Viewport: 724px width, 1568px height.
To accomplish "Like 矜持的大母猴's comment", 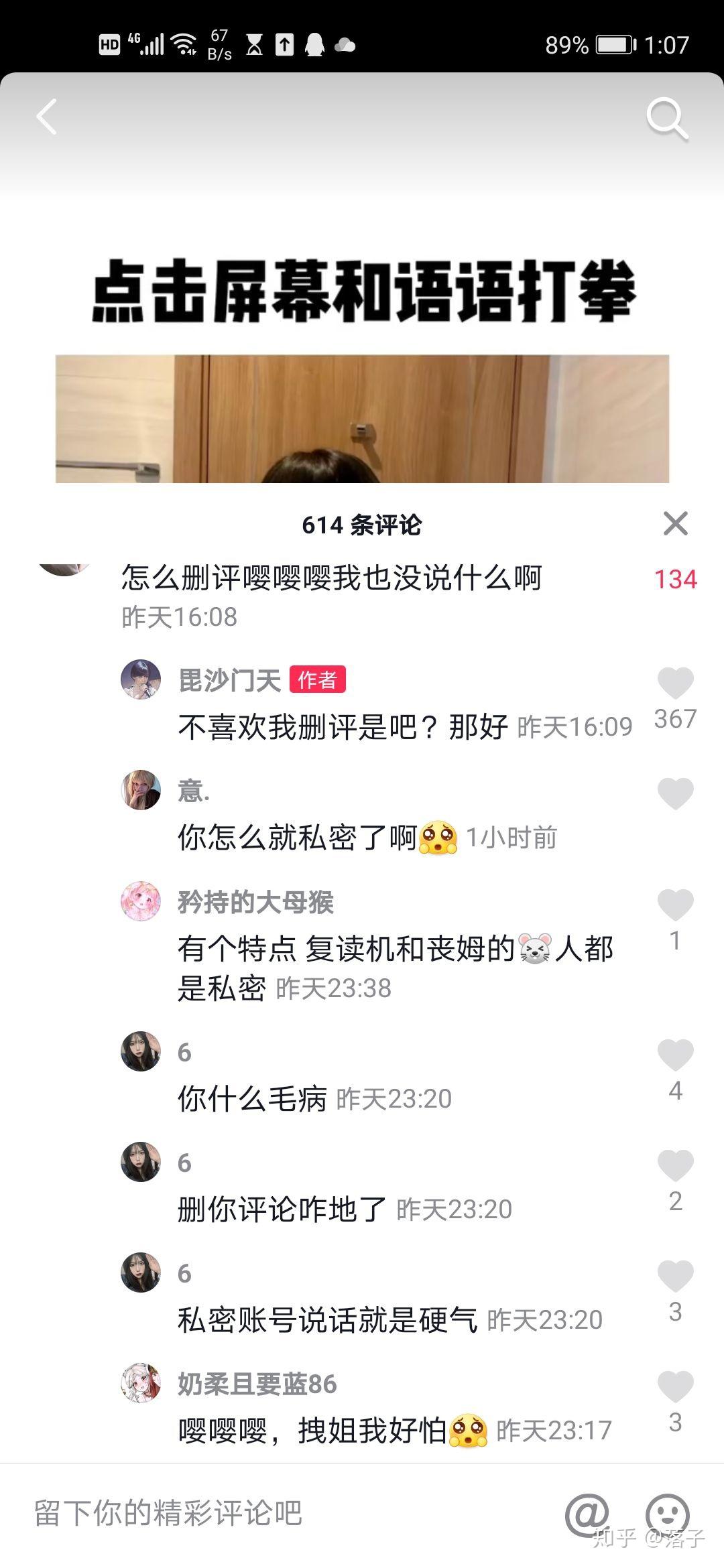I will pos(675,905).
